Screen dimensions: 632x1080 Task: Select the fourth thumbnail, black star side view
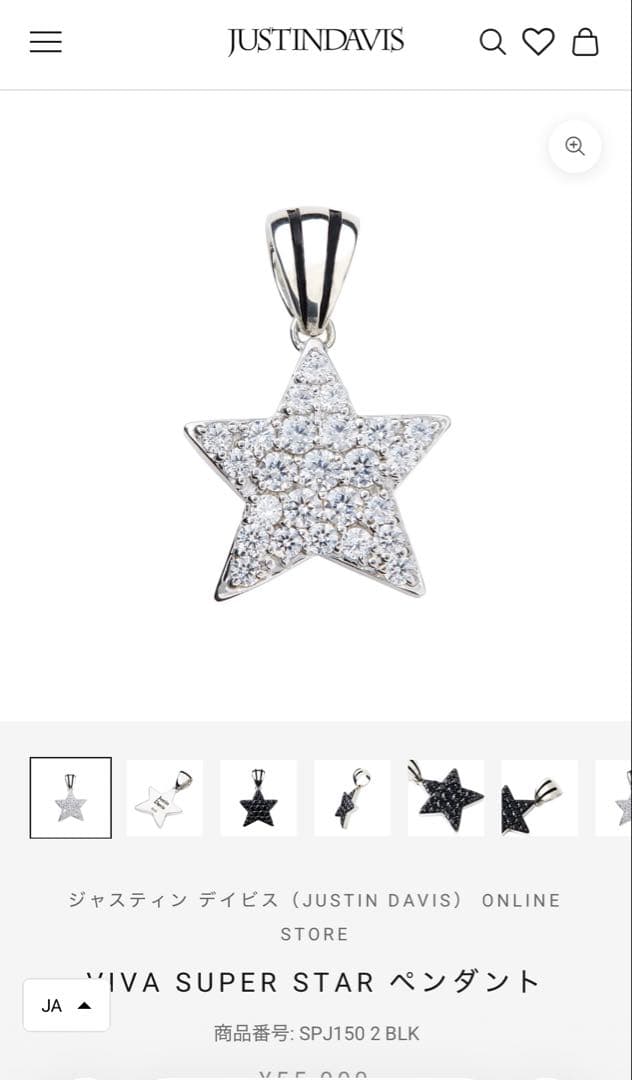point(353,798)
